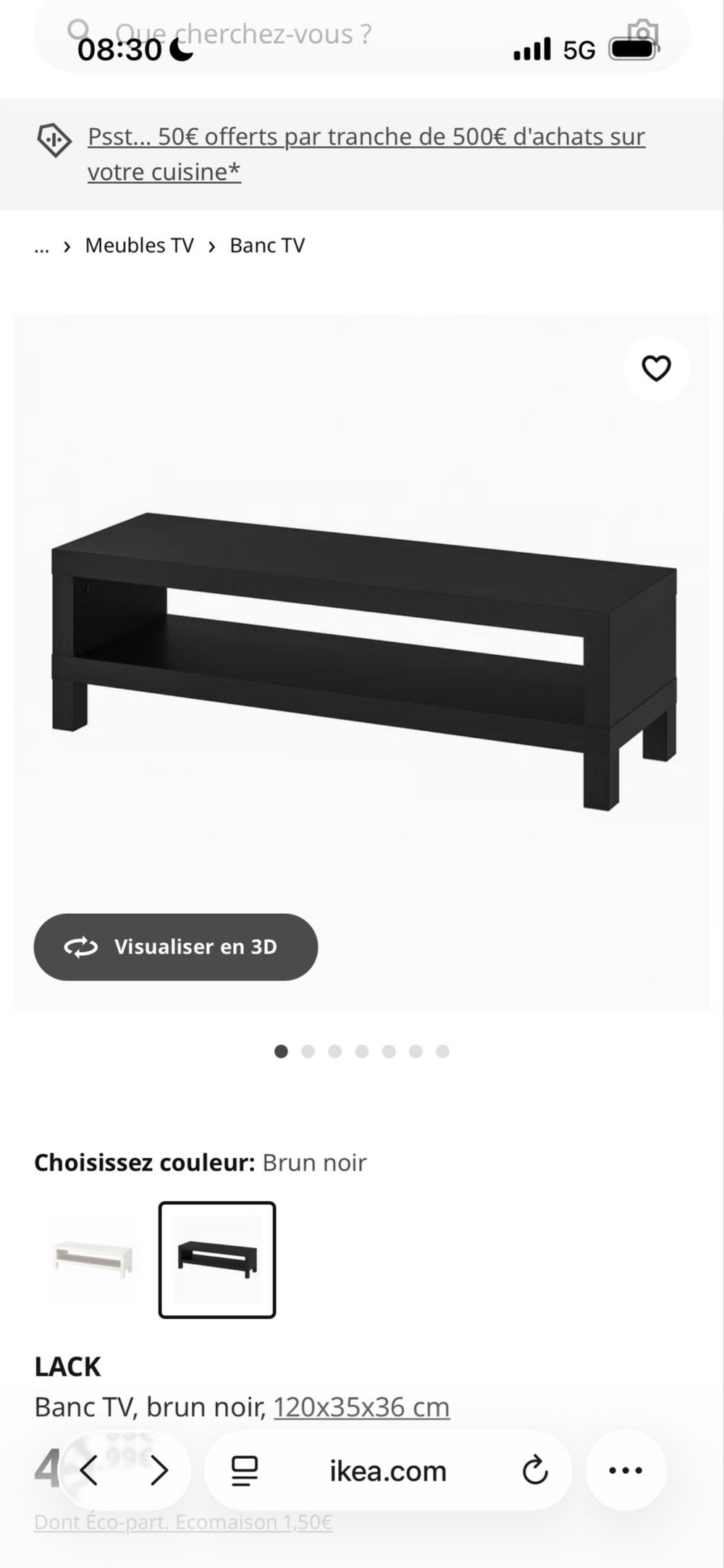The image size is (724, 1568).
Task: Tap the ikea.com address bar
Action: click(388, 1471)
